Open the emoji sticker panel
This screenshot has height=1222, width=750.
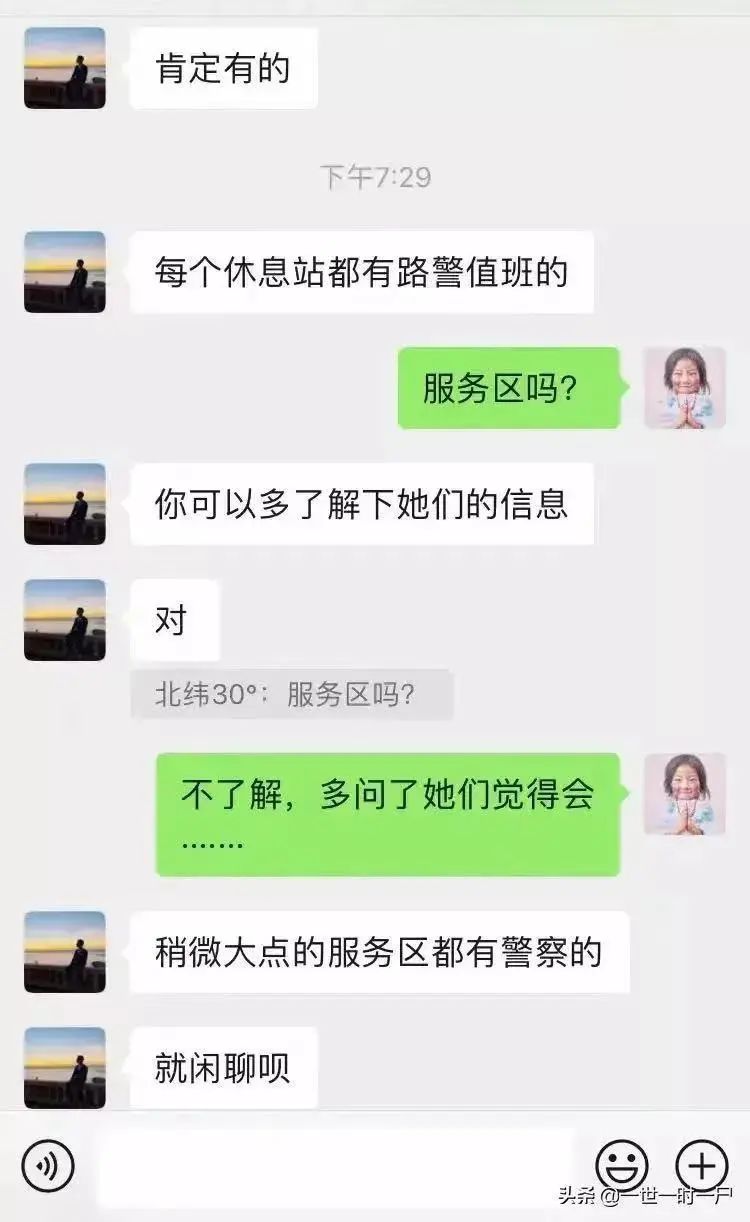pyautogui.click(x=622, y=1166)
